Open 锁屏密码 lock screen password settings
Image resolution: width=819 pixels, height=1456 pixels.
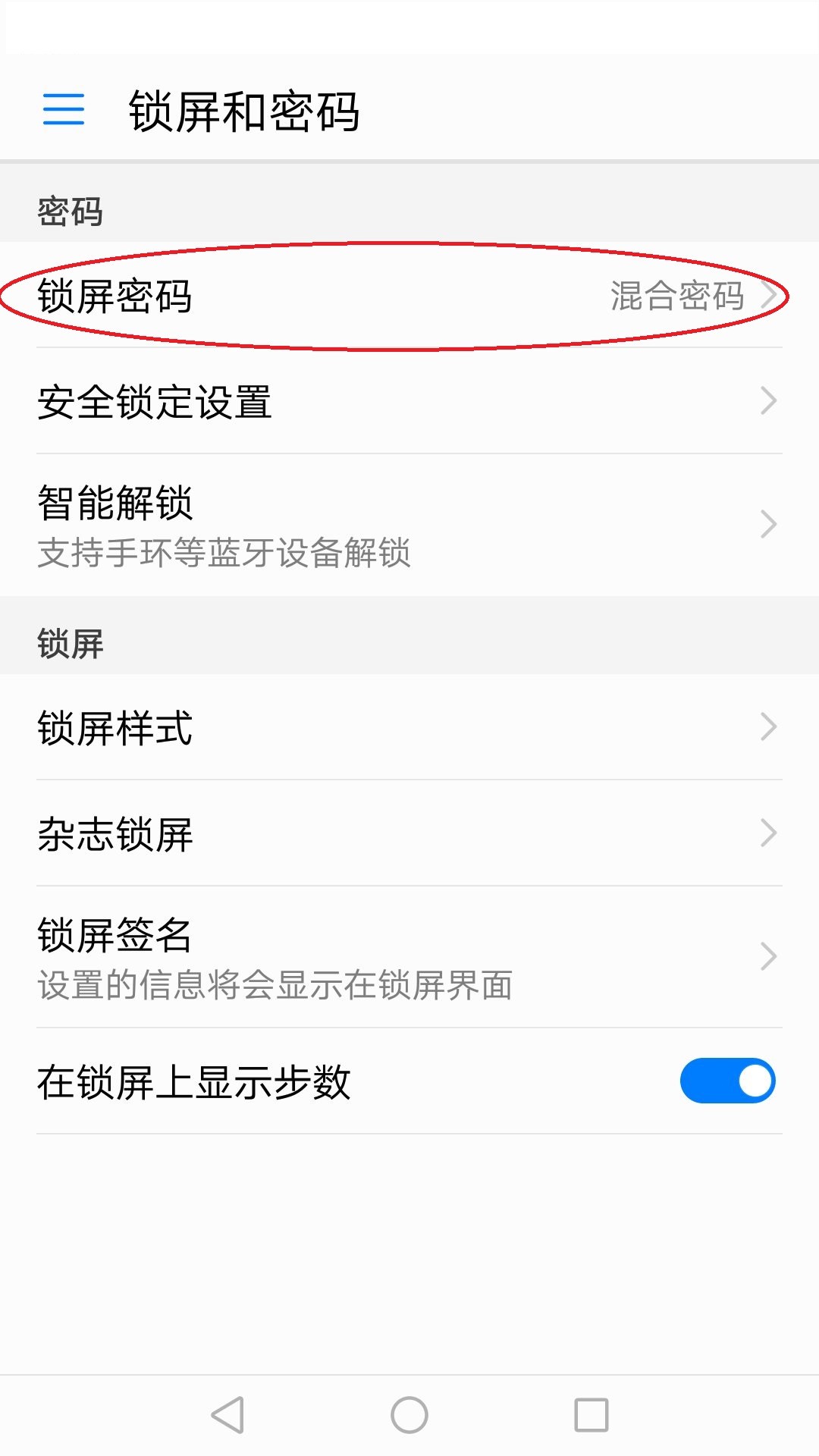pos(409,296)
